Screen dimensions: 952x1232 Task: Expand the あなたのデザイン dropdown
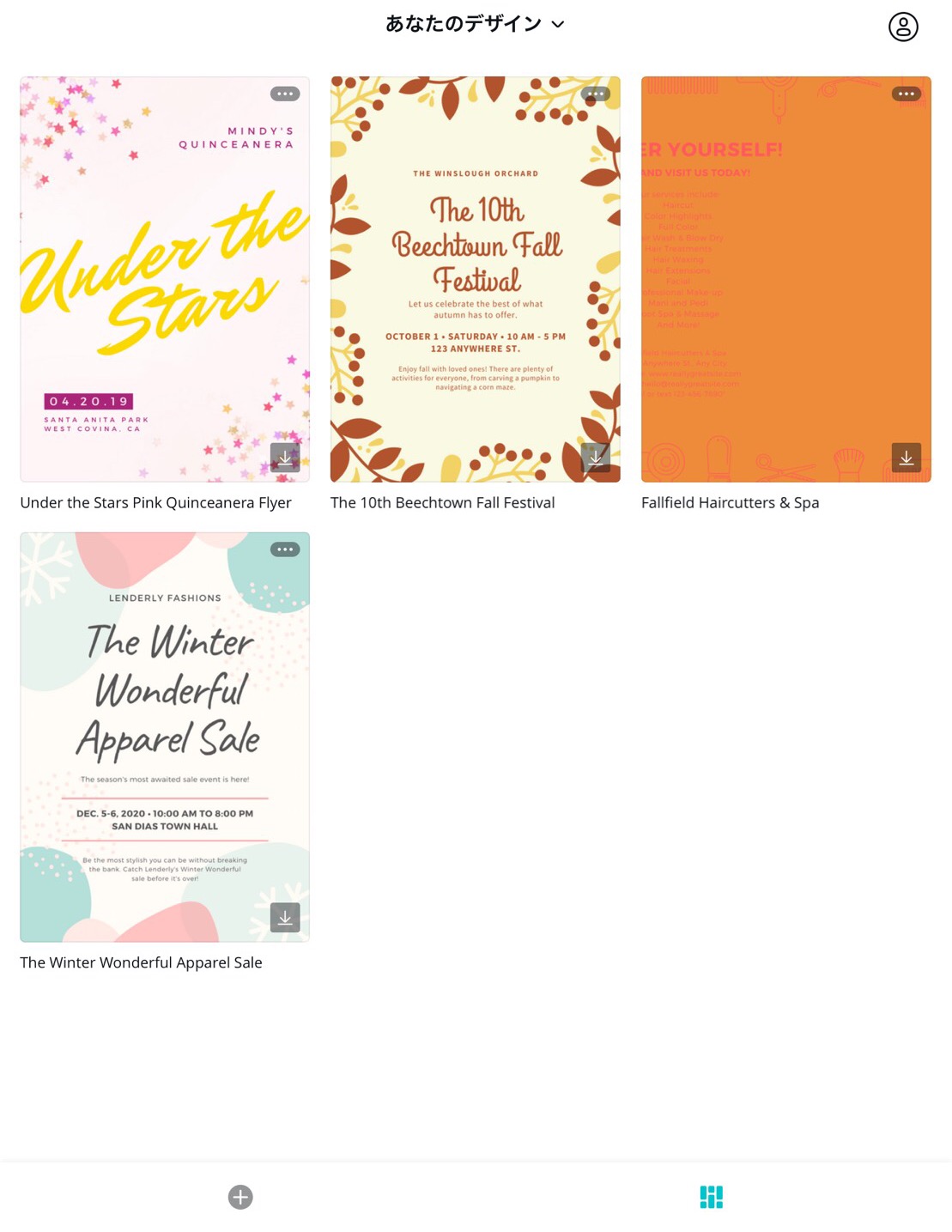tap(475, 24)
